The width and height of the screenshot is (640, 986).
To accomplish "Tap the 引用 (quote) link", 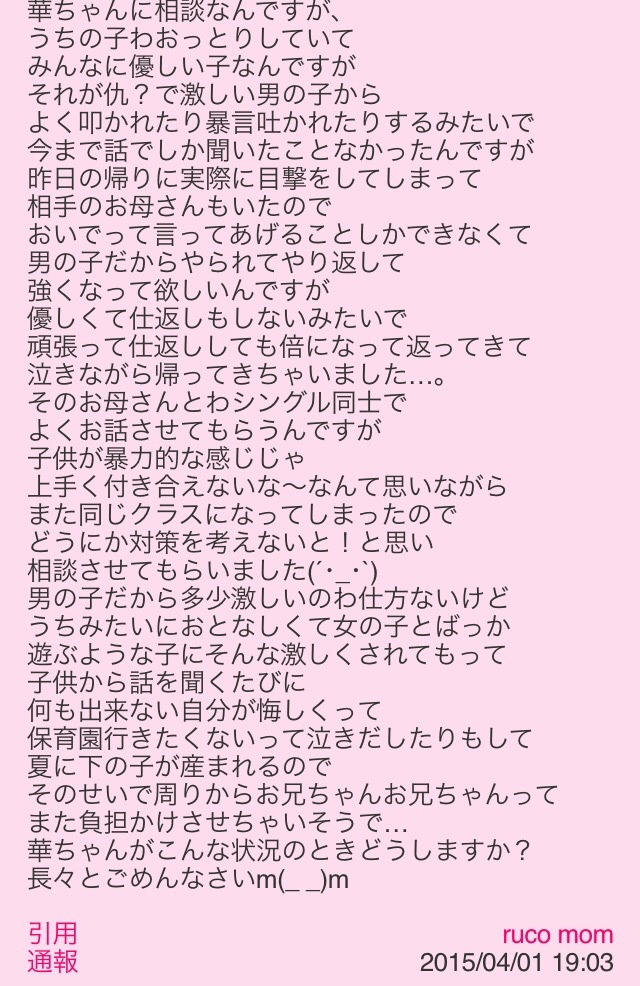I will coord(52,934).
